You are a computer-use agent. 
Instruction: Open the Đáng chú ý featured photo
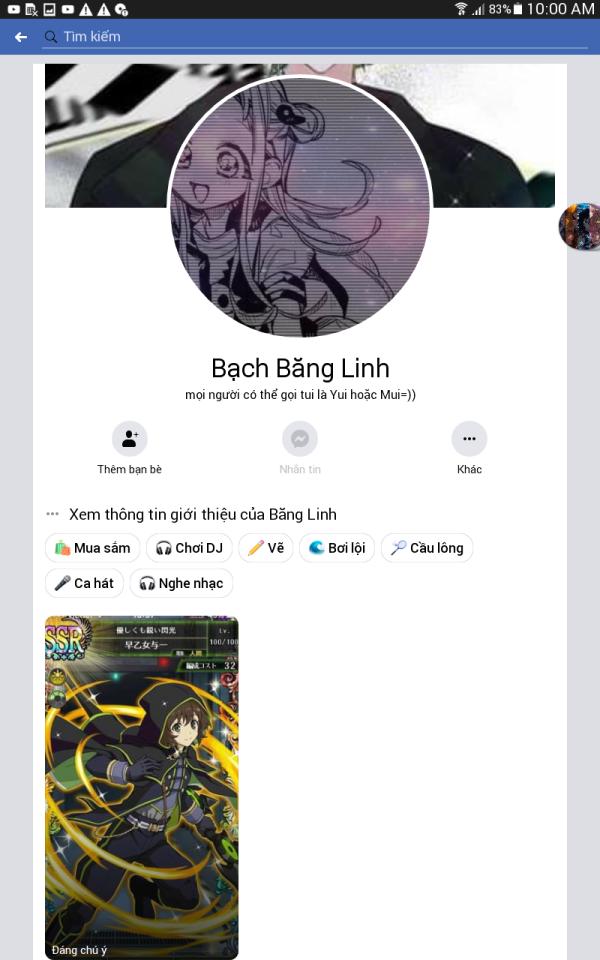[x=141, y=787]
